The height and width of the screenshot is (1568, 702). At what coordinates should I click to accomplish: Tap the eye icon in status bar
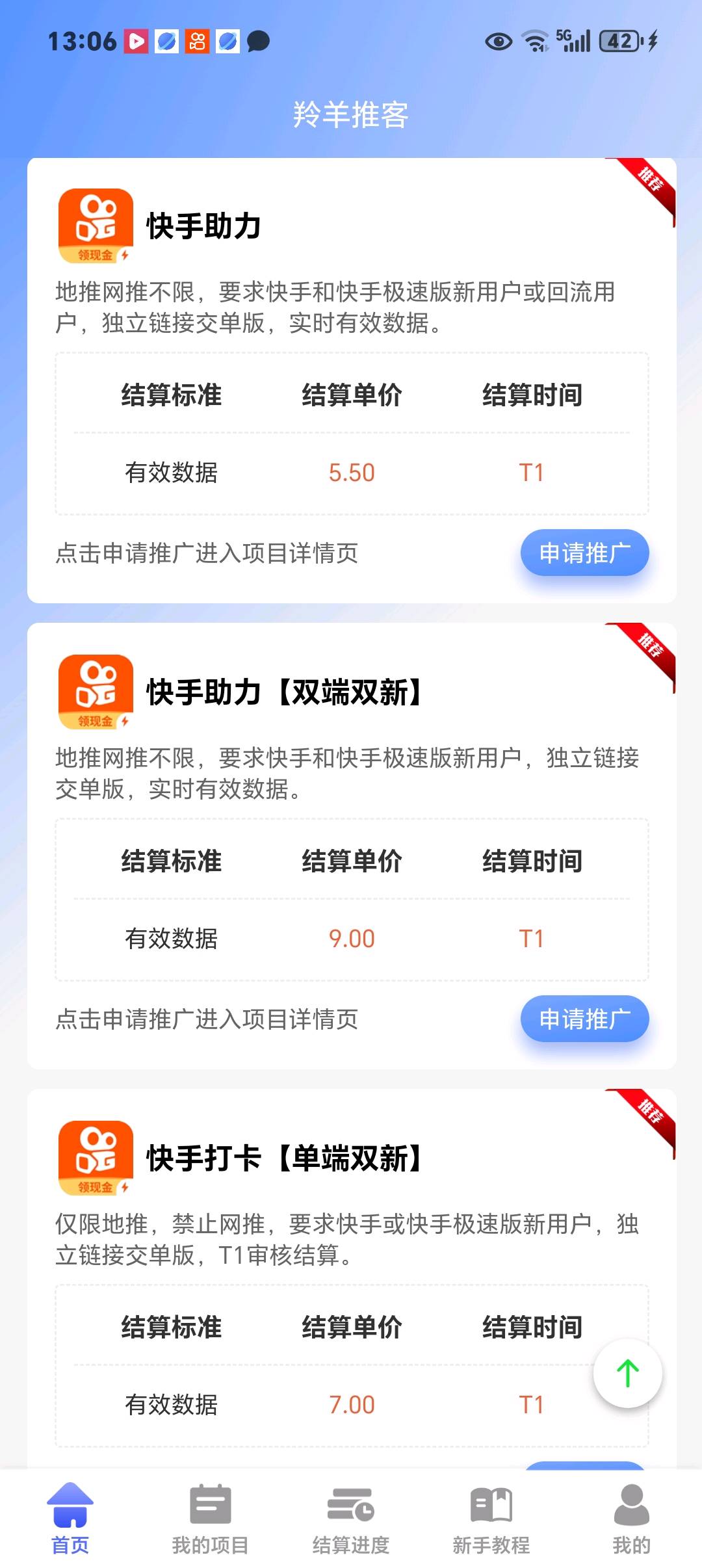[497, 40]
